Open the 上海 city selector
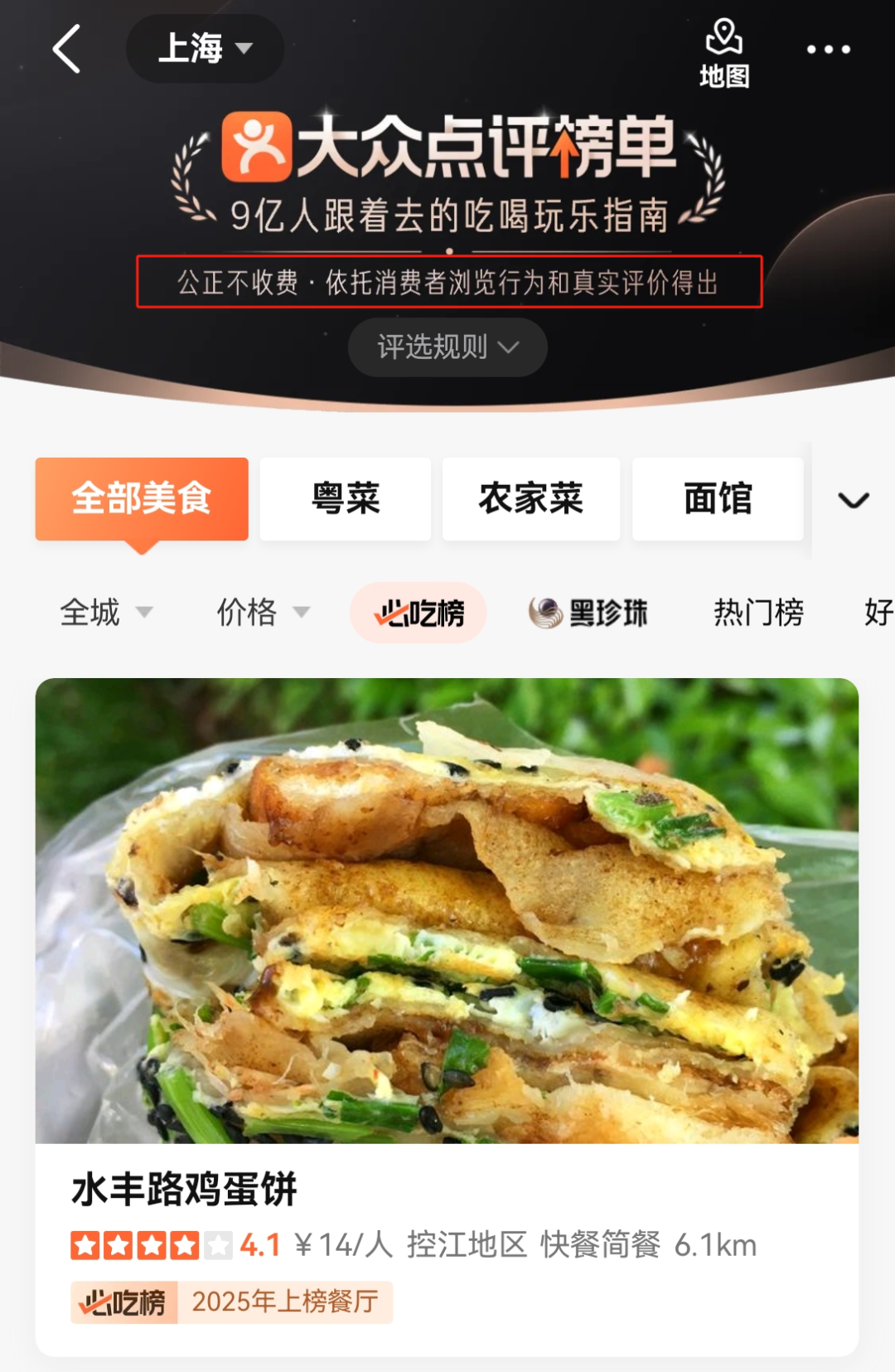The image size is (895, 1372). pyautogui.click(x=205, y=48)
